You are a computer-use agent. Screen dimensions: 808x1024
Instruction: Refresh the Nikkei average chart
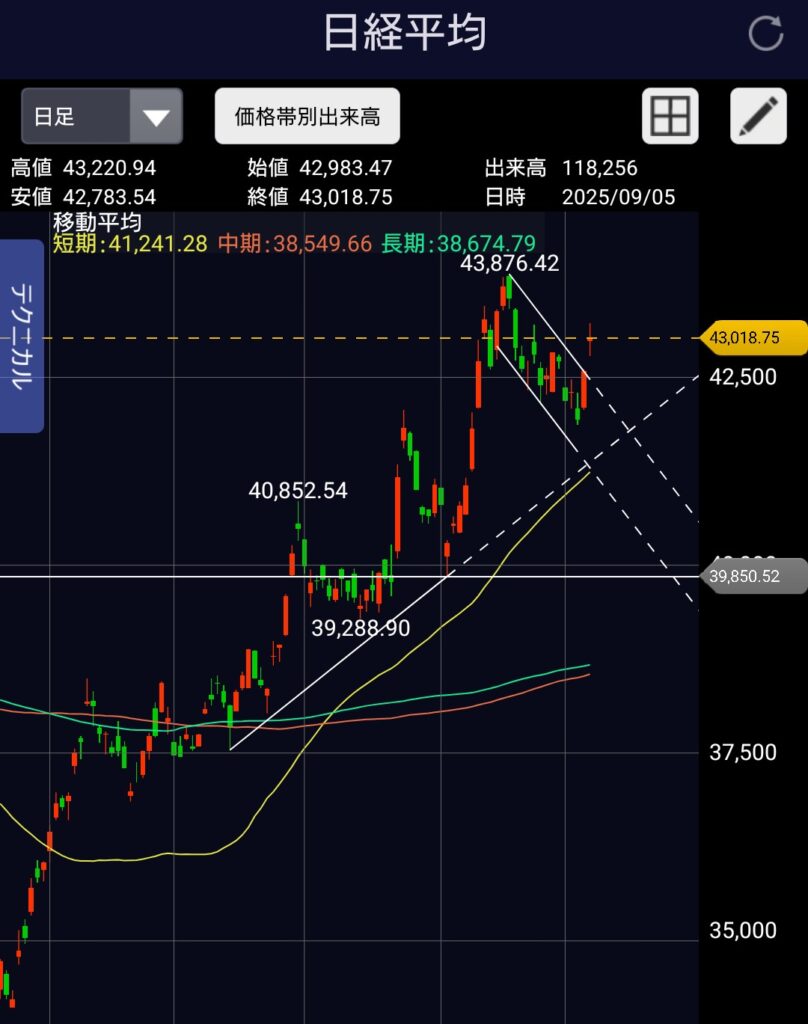(765, 34)
